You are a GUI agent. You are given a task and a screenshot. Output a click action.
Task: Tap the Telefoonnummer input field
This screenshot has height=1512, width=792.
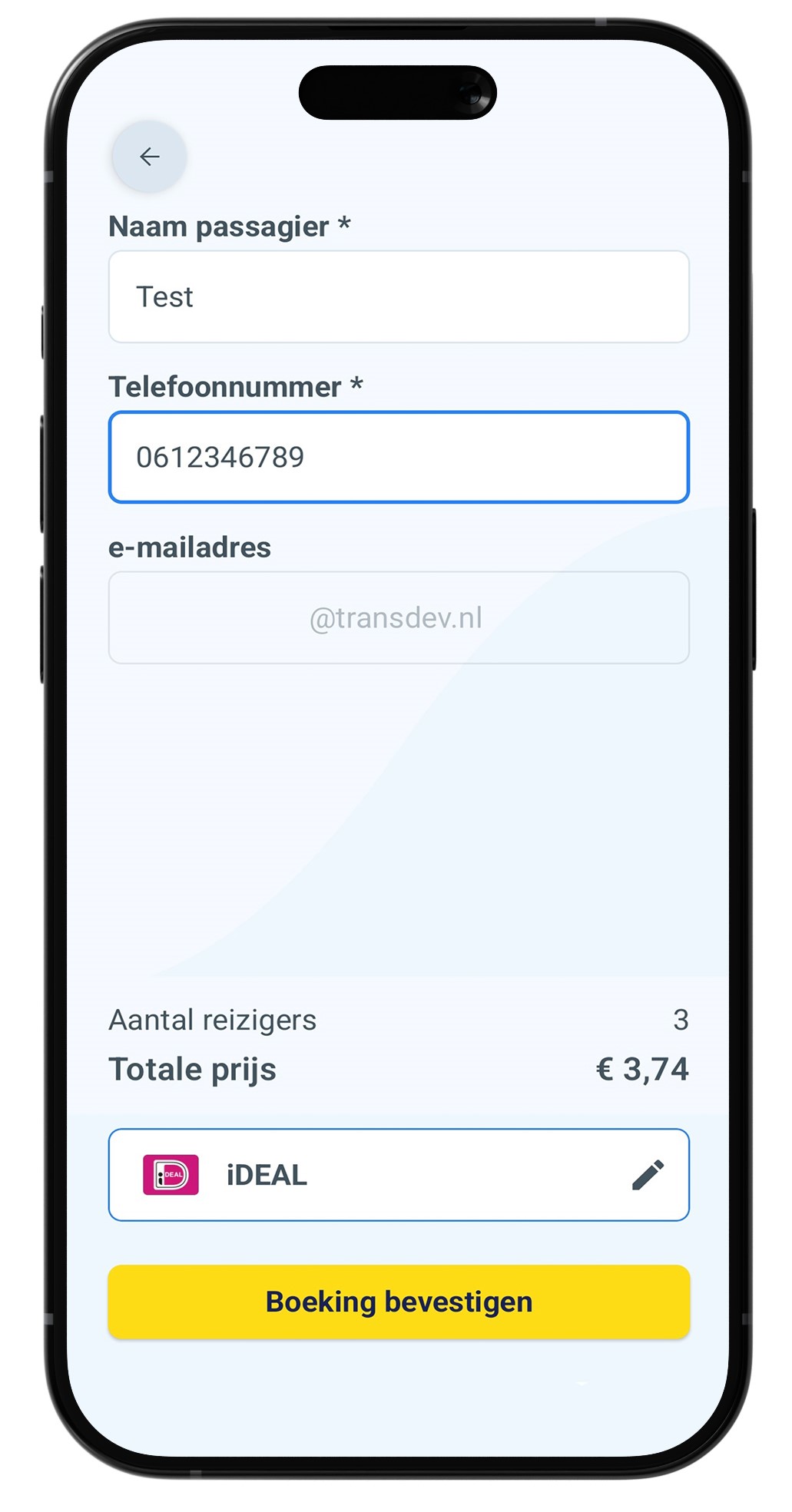398,458
